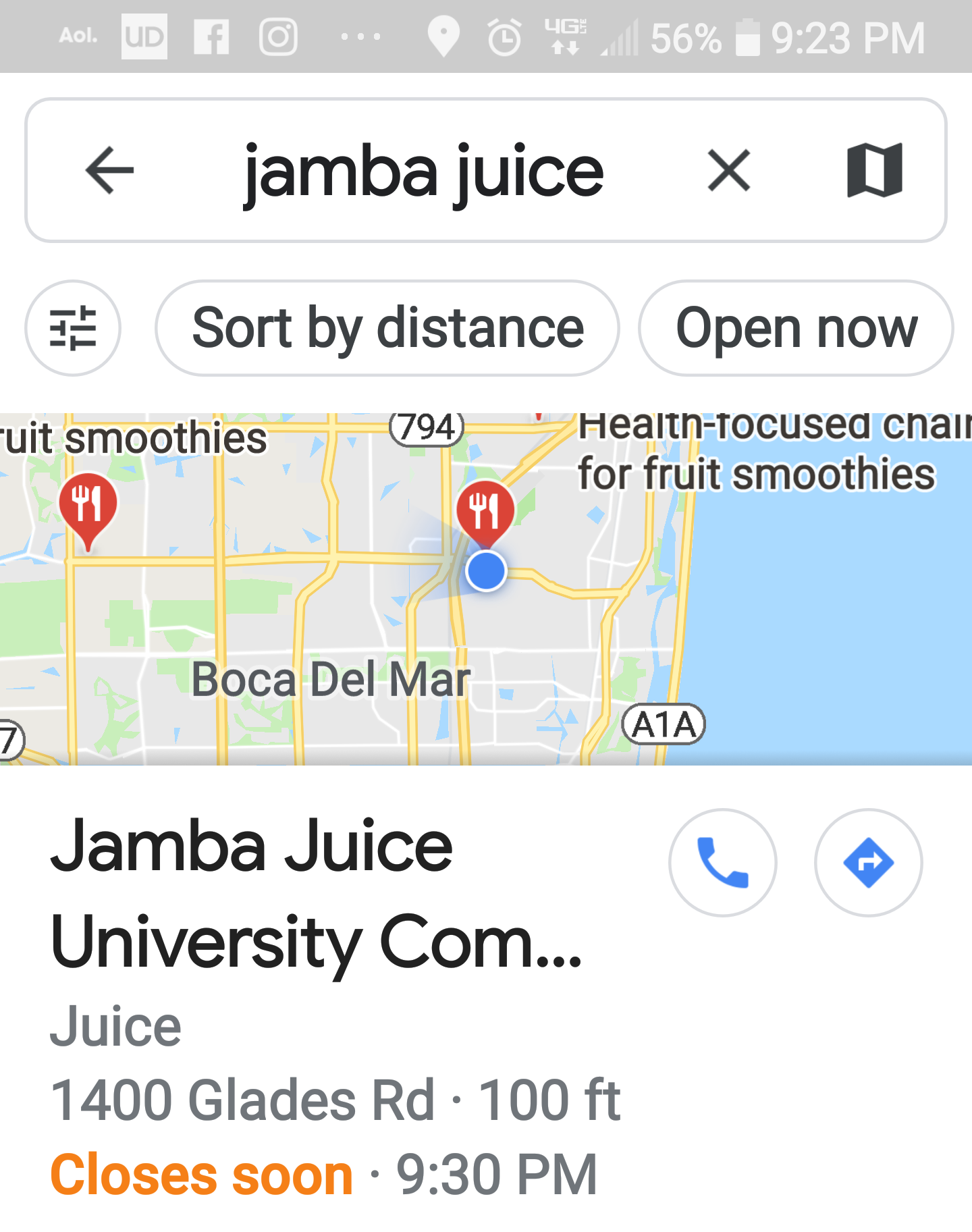Open the search filters options
Viewport: 972px width, 1232px height.
73,328
